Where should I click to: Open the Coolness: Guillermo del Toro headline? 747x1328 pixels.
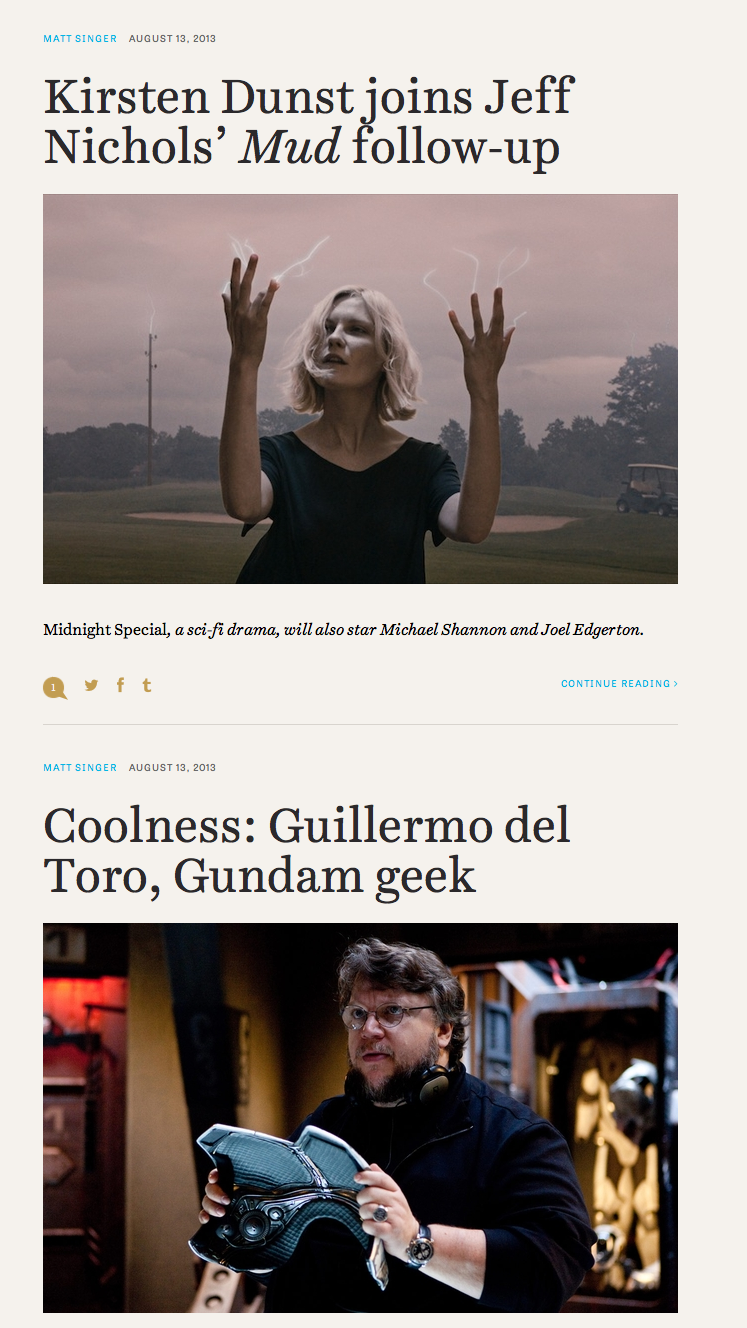[307, 852]
